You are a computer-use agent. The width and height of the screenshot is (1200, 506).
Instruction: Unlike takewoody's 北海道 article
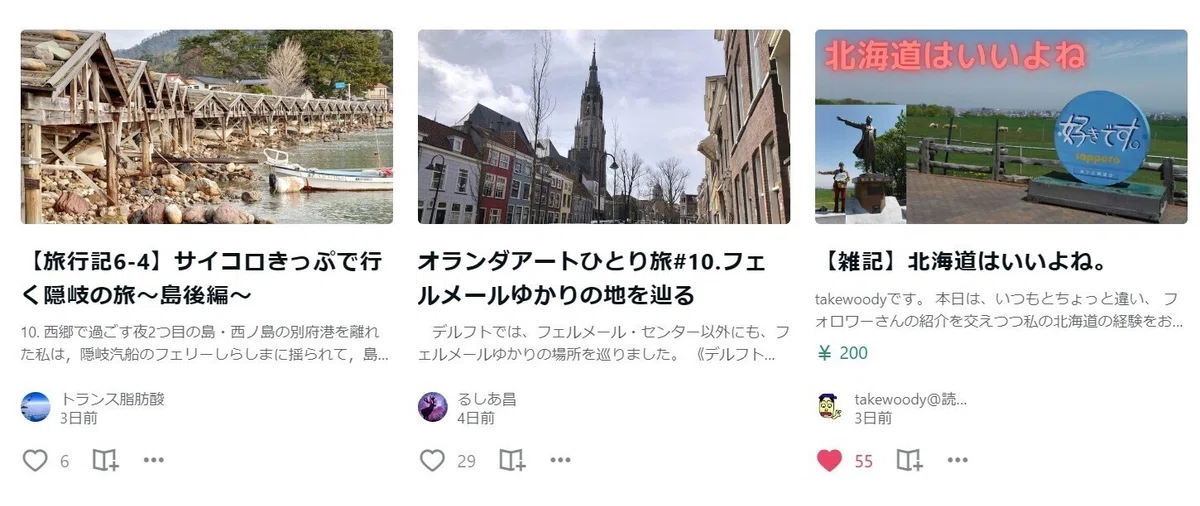click(x=829, y=460)
